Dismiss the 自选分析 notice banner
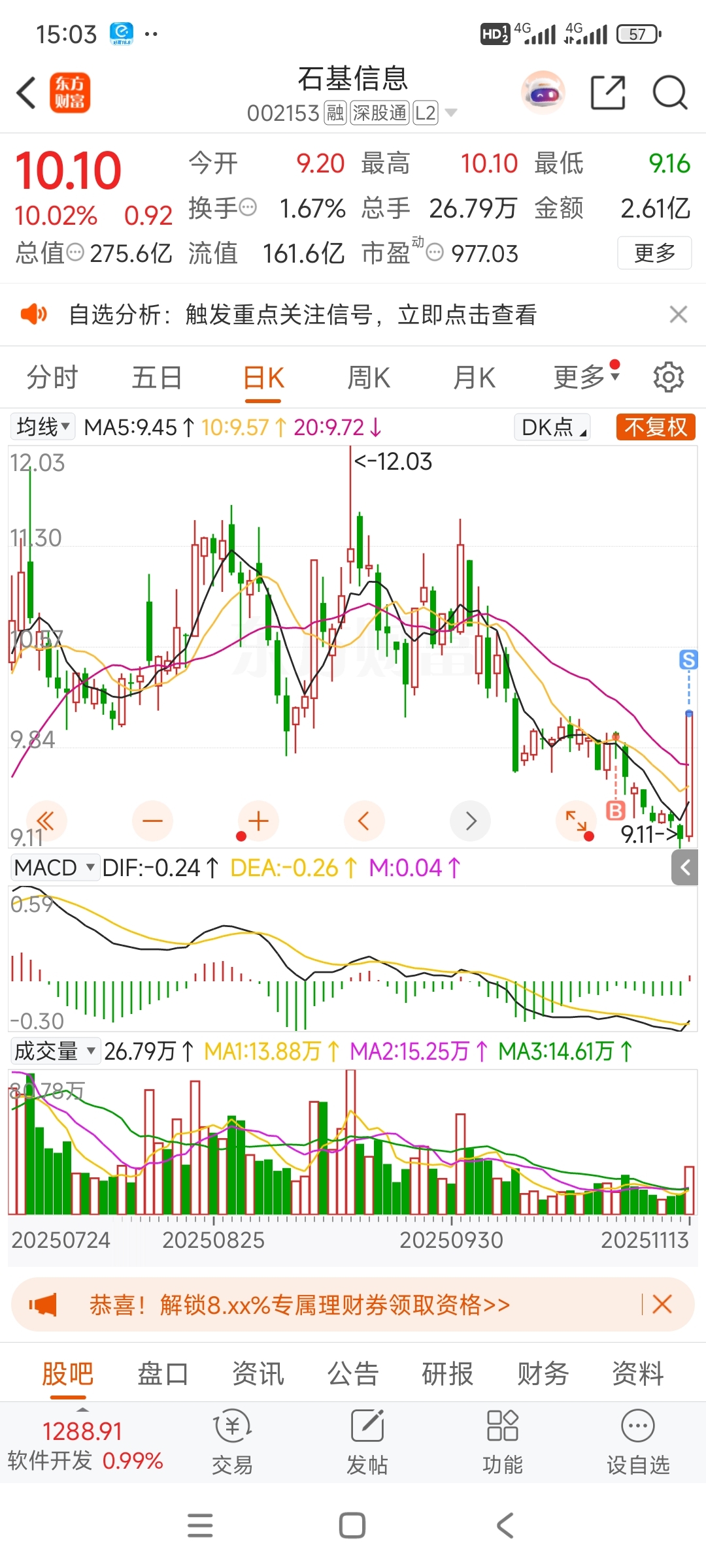The image size is (706, 1568). pyautogui.click(x=679, y=314)
